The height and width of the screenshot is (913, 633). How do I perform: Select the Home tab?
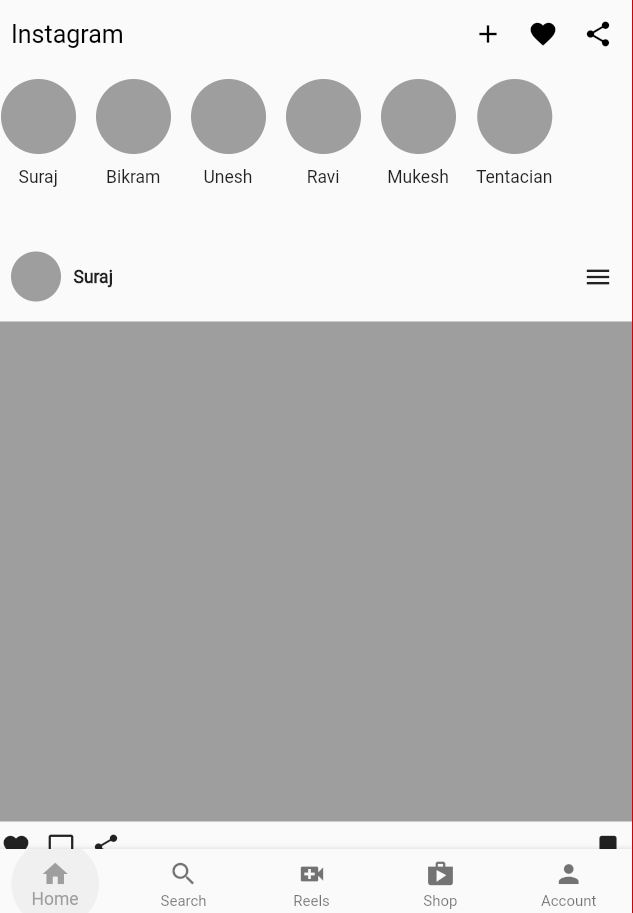coord(55,884)
